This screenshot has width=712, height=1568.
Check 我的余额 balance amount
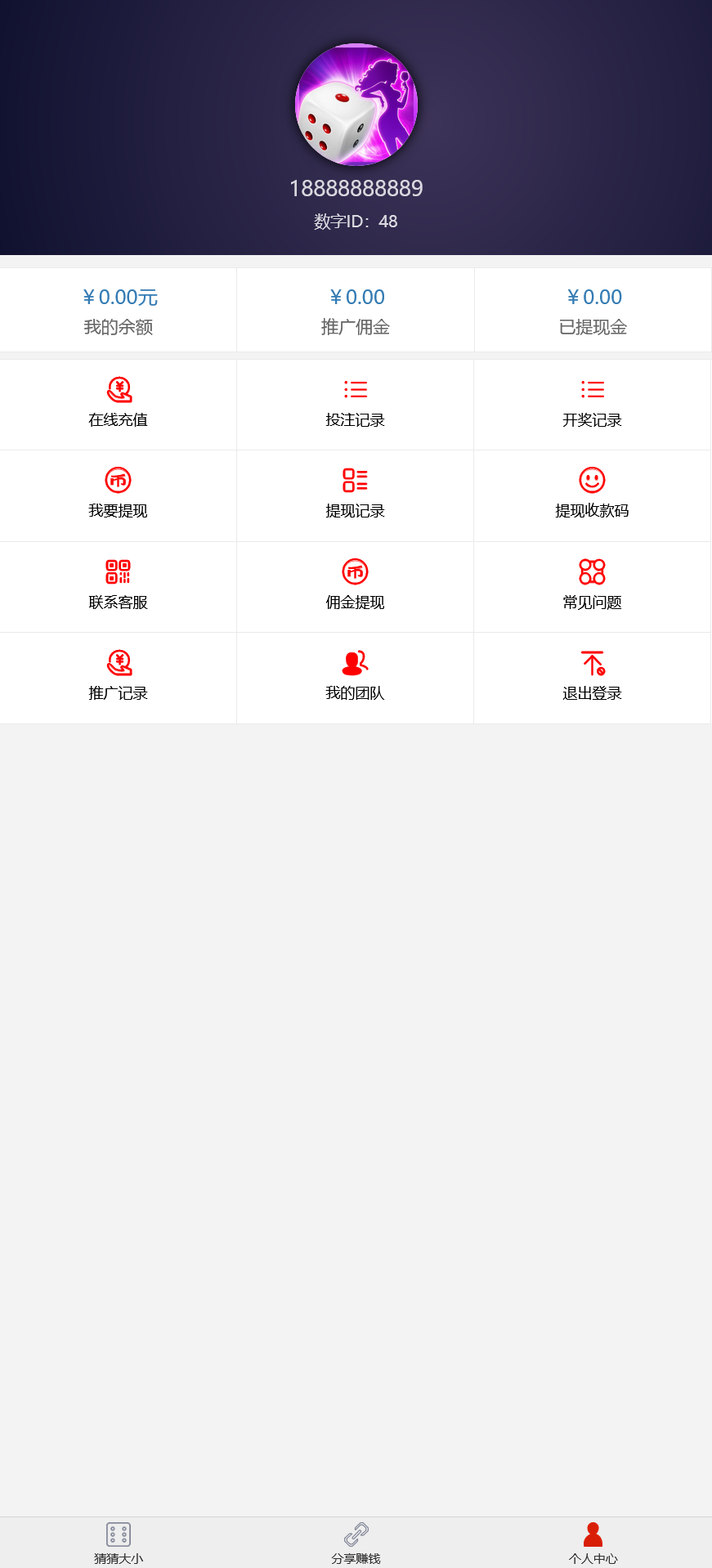119,311
